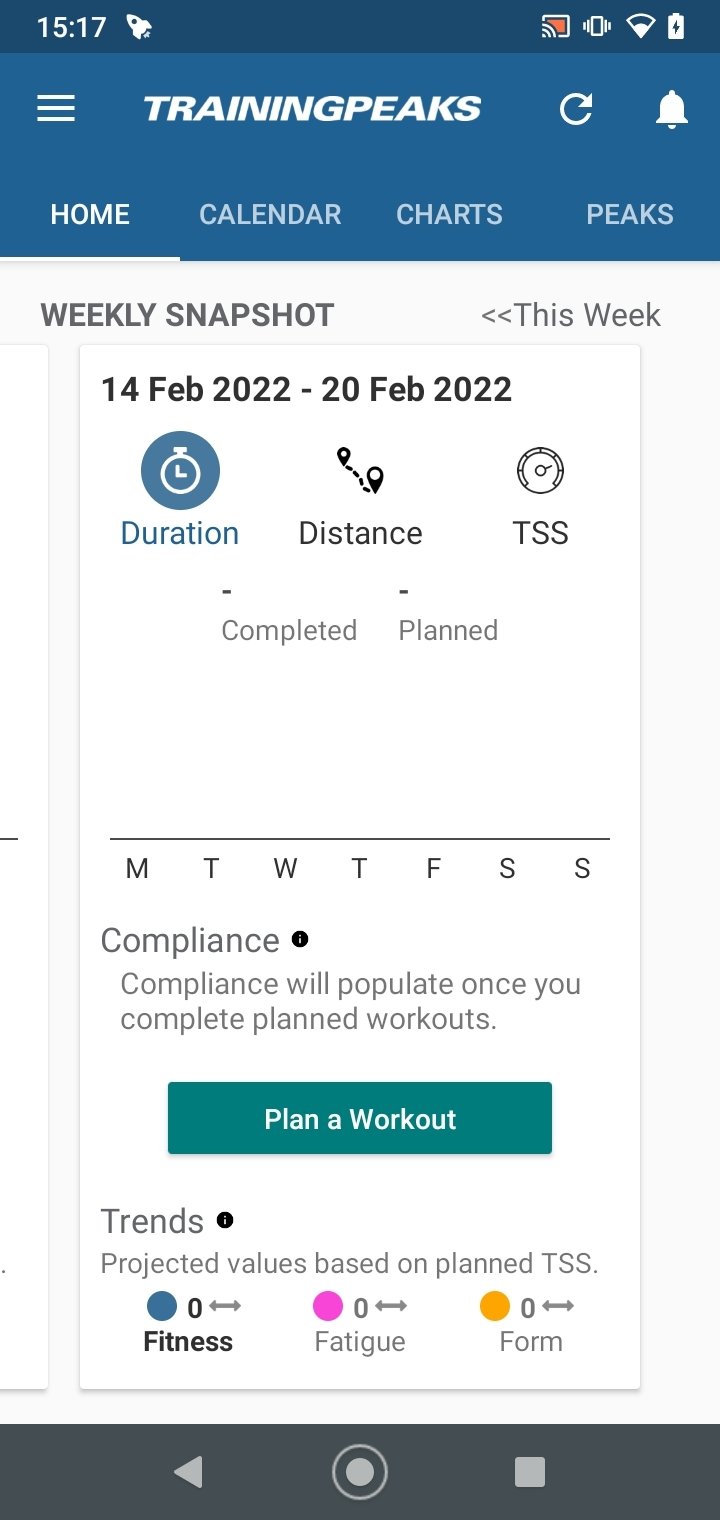This screenshot has width=720, height=1520.
Task: Select the Fitness trend
Action: [x=189, y=1322]
